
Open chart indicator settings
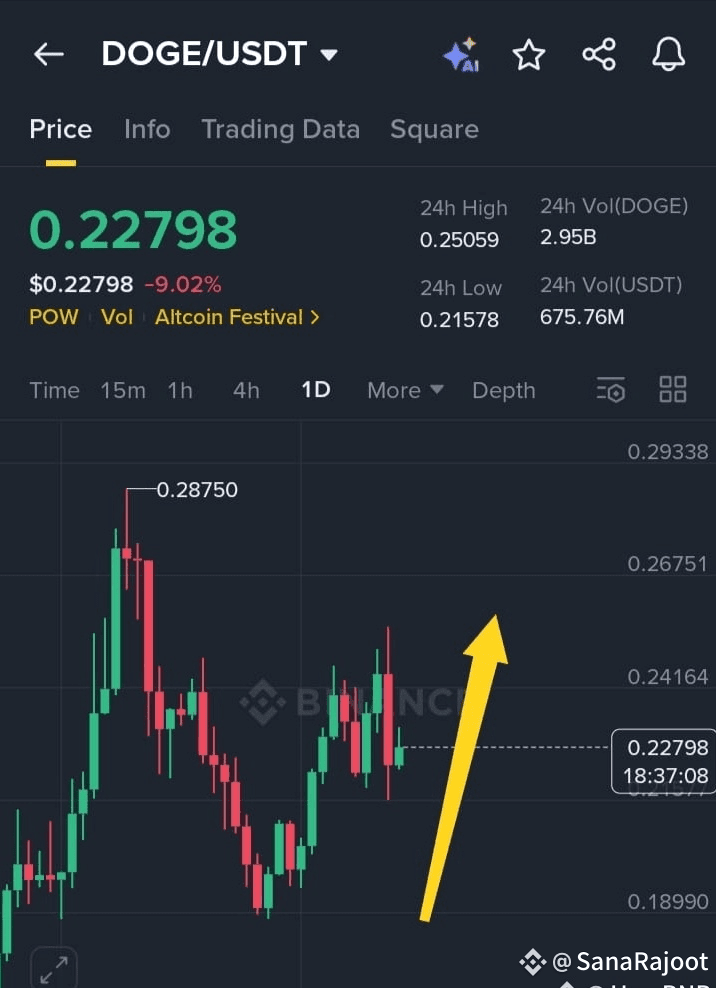tap(610, 390)
